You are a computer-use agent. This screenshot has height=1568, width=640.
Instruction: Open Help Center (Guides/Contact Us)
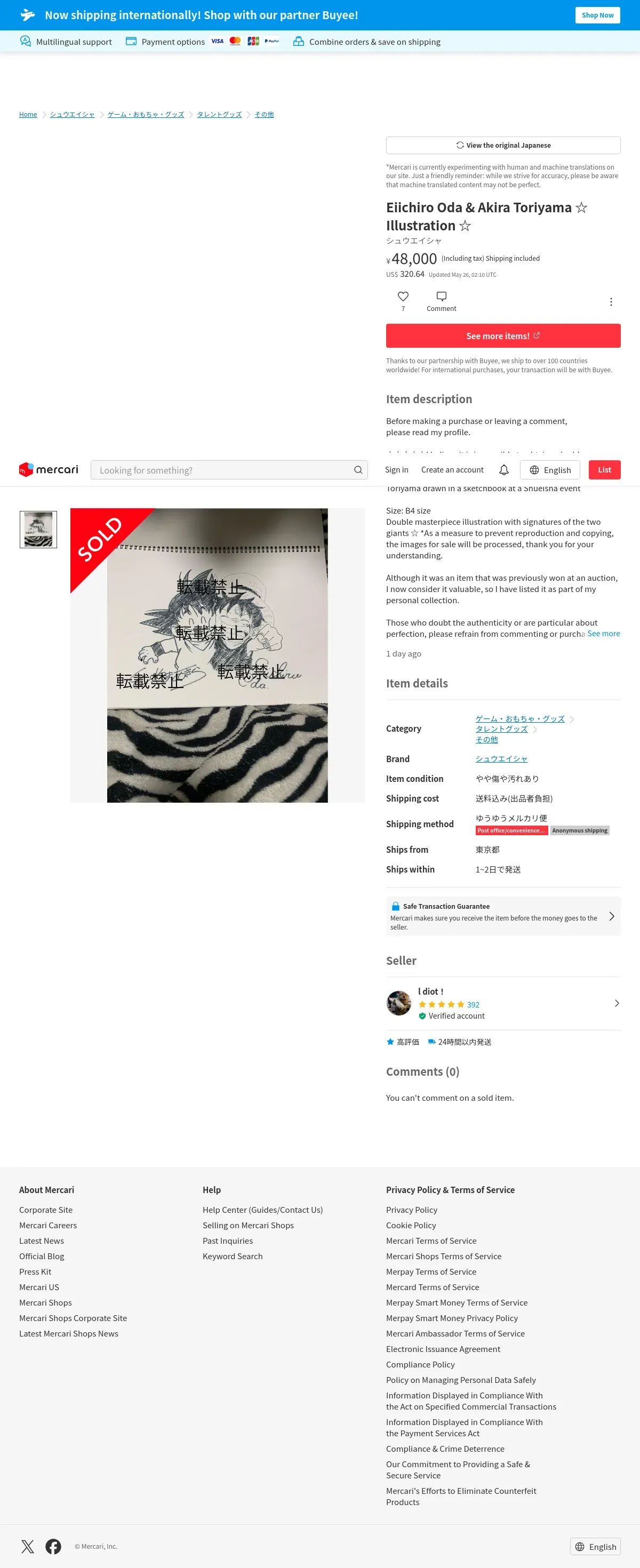[x=262, y=1210]
